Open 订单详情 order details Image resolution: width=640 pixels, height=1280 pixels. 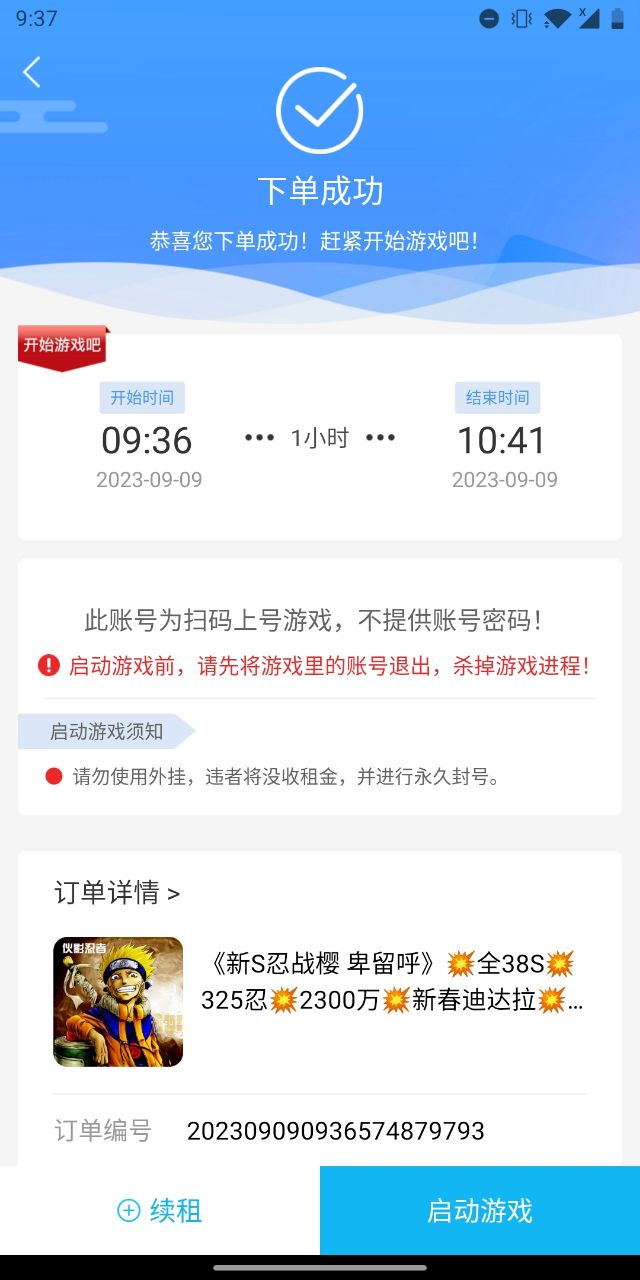click(x=117, y=892)
